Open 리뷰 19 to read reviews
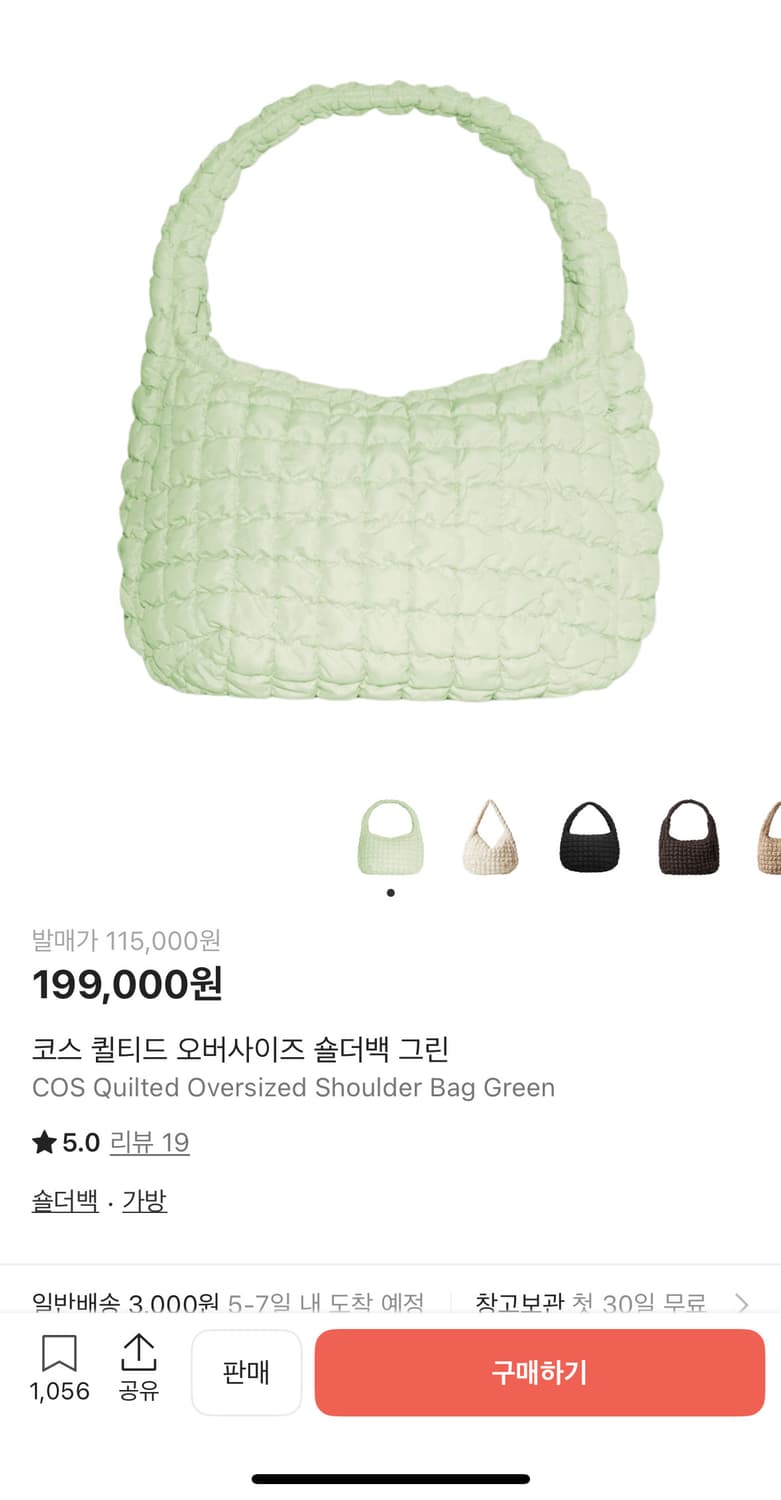Screen dimensions: 781x1500 149,1142
